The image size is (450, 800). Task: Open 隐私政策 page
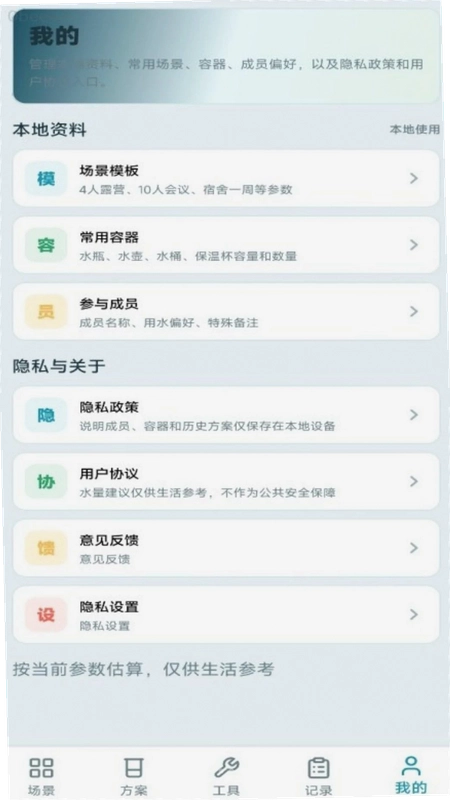[226, 415]
